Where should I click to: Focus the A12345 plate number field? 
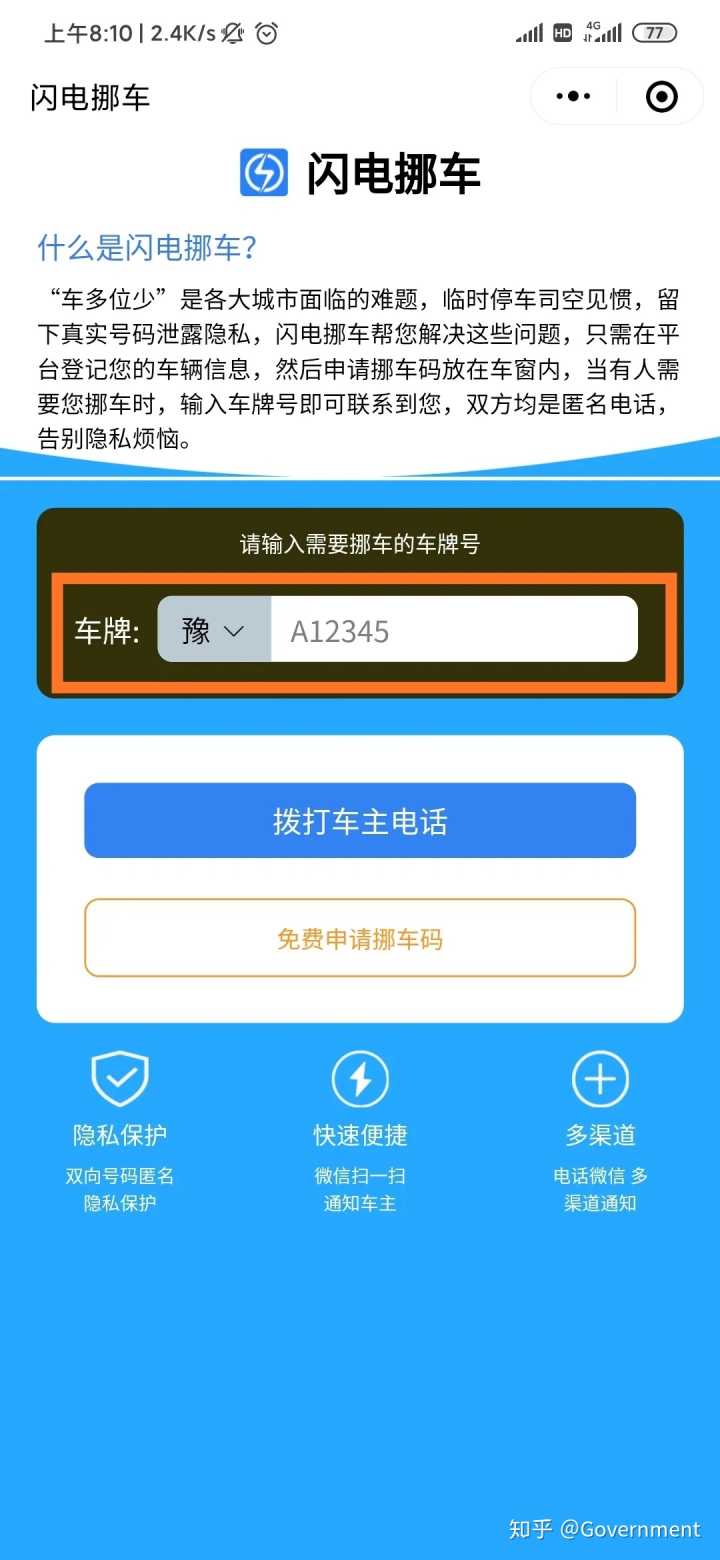[x=453, y=630]
